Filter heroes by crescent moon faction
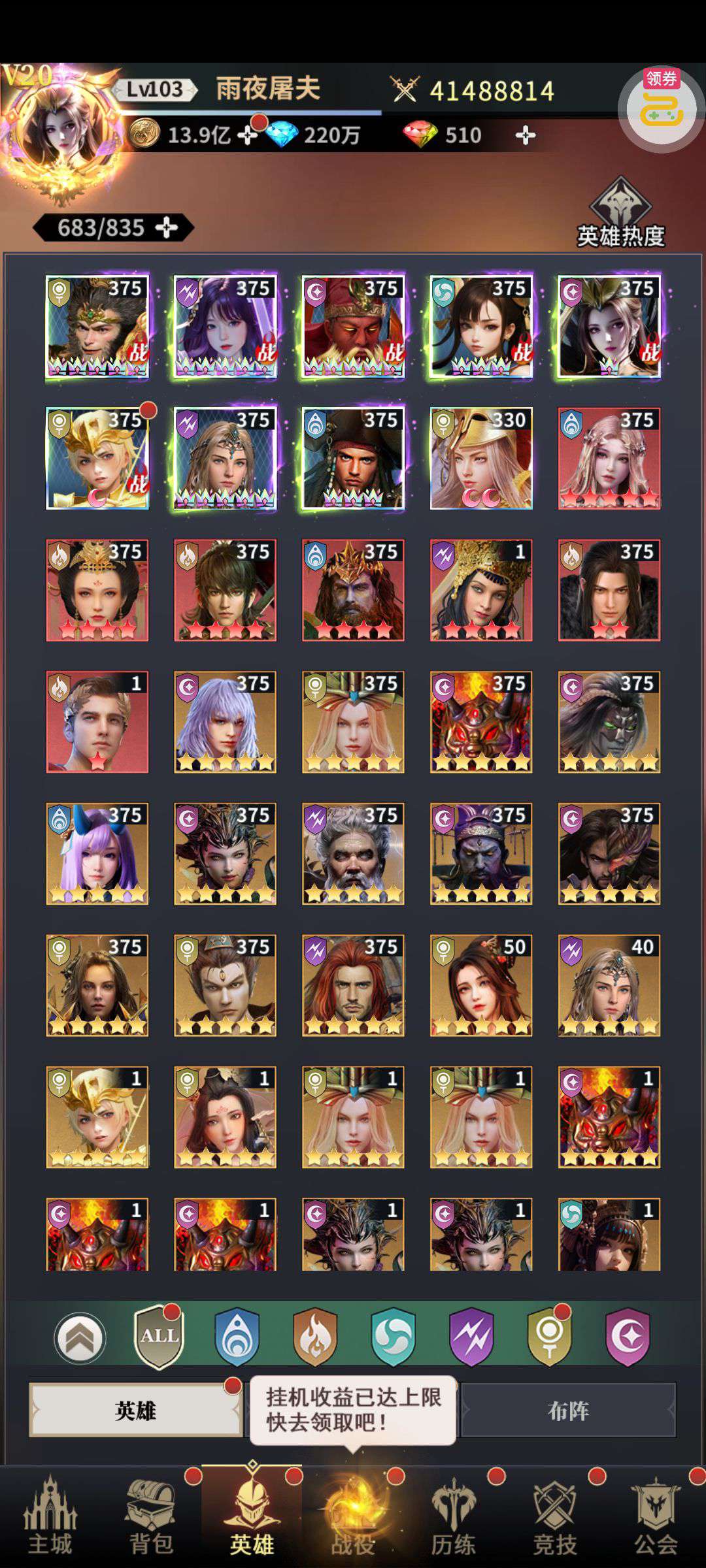This screenshot has height=1568, width=706. click(x=628, y=1337)
